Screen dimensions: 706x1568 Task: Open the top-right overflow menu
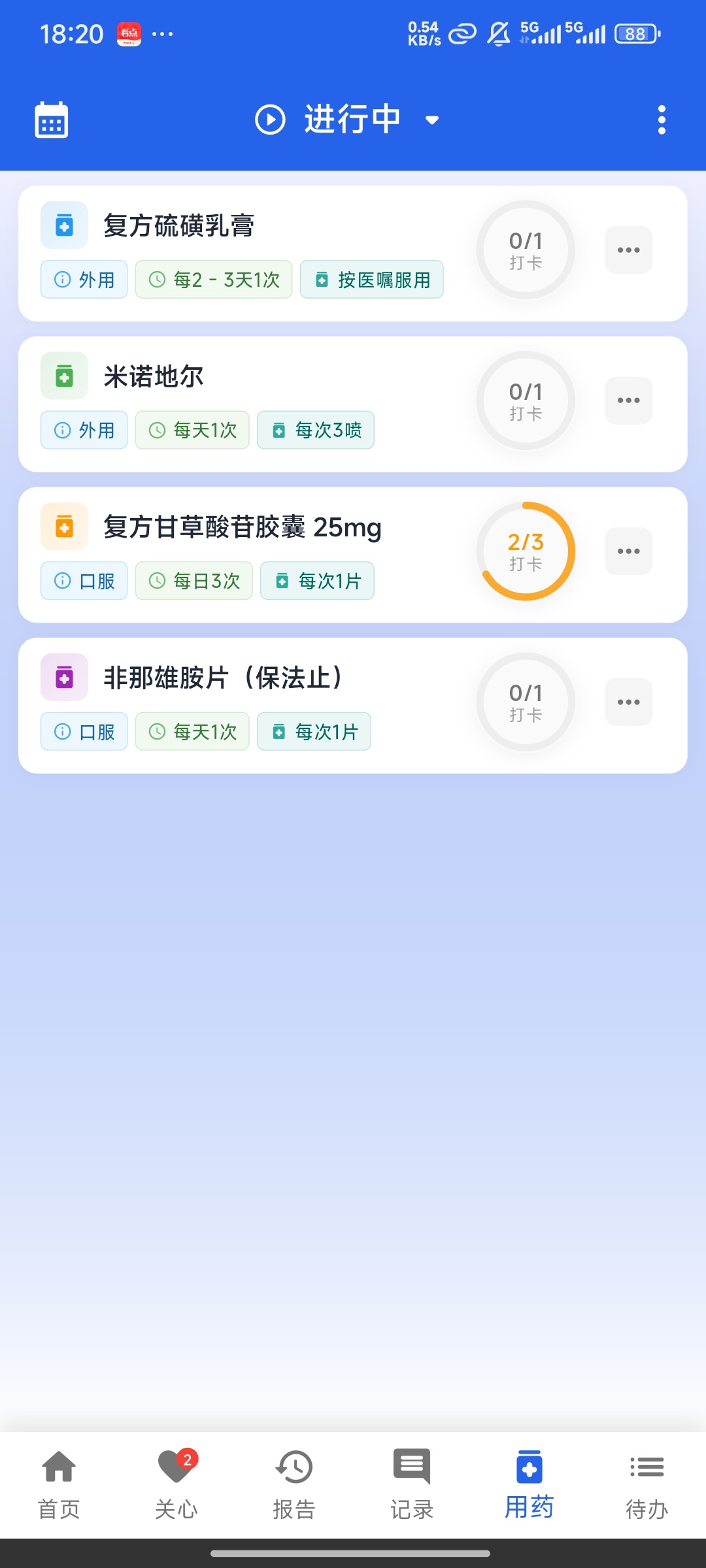point(662,120)
